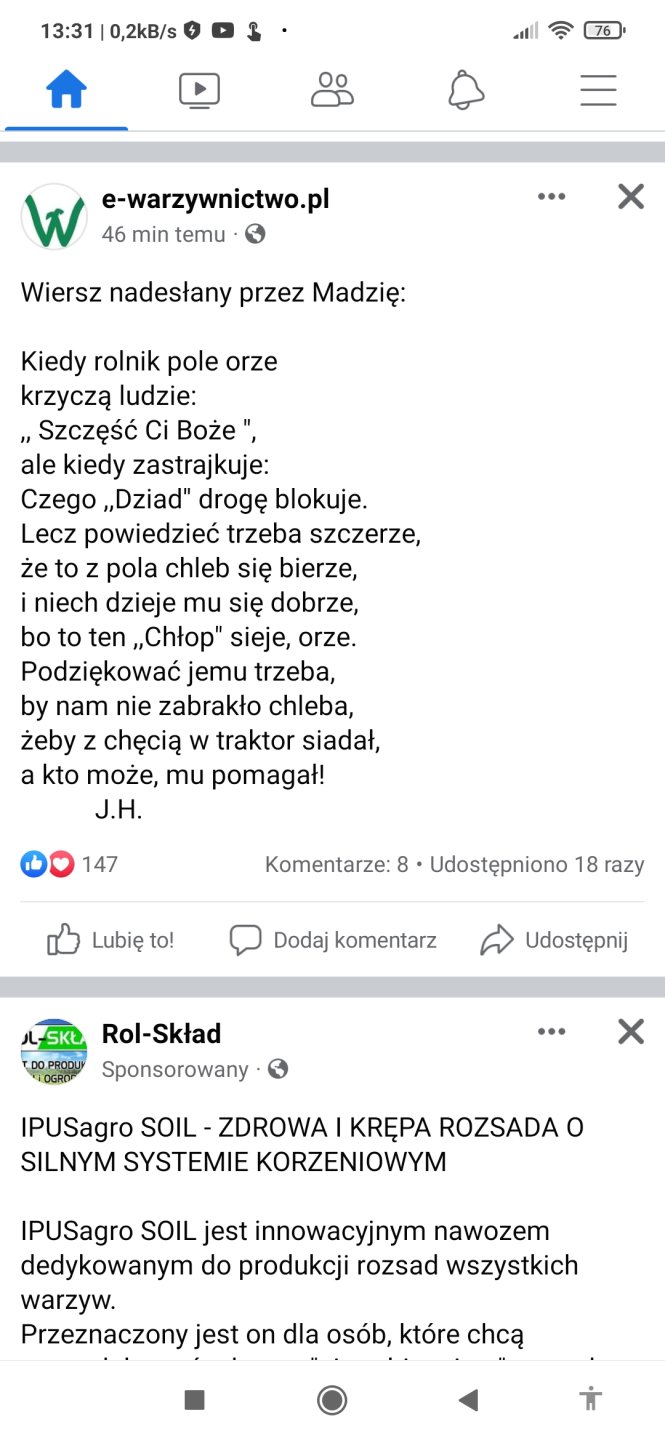Dismiss the Rol-Skład sponsored post
Screen dimensions: 665x1440
[631, 1032]
